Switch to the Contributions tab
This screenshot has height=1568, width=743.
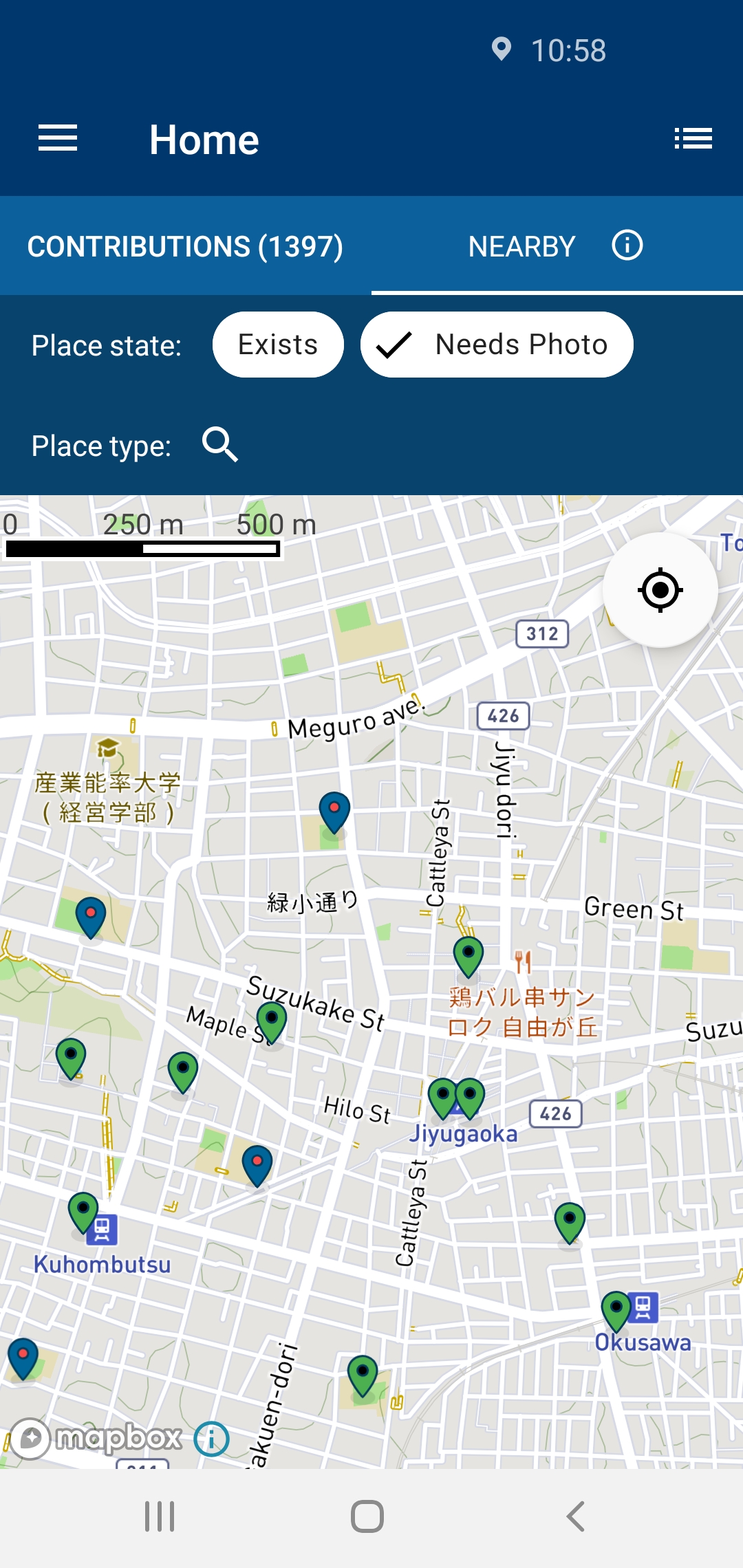(x=185, y=246)
